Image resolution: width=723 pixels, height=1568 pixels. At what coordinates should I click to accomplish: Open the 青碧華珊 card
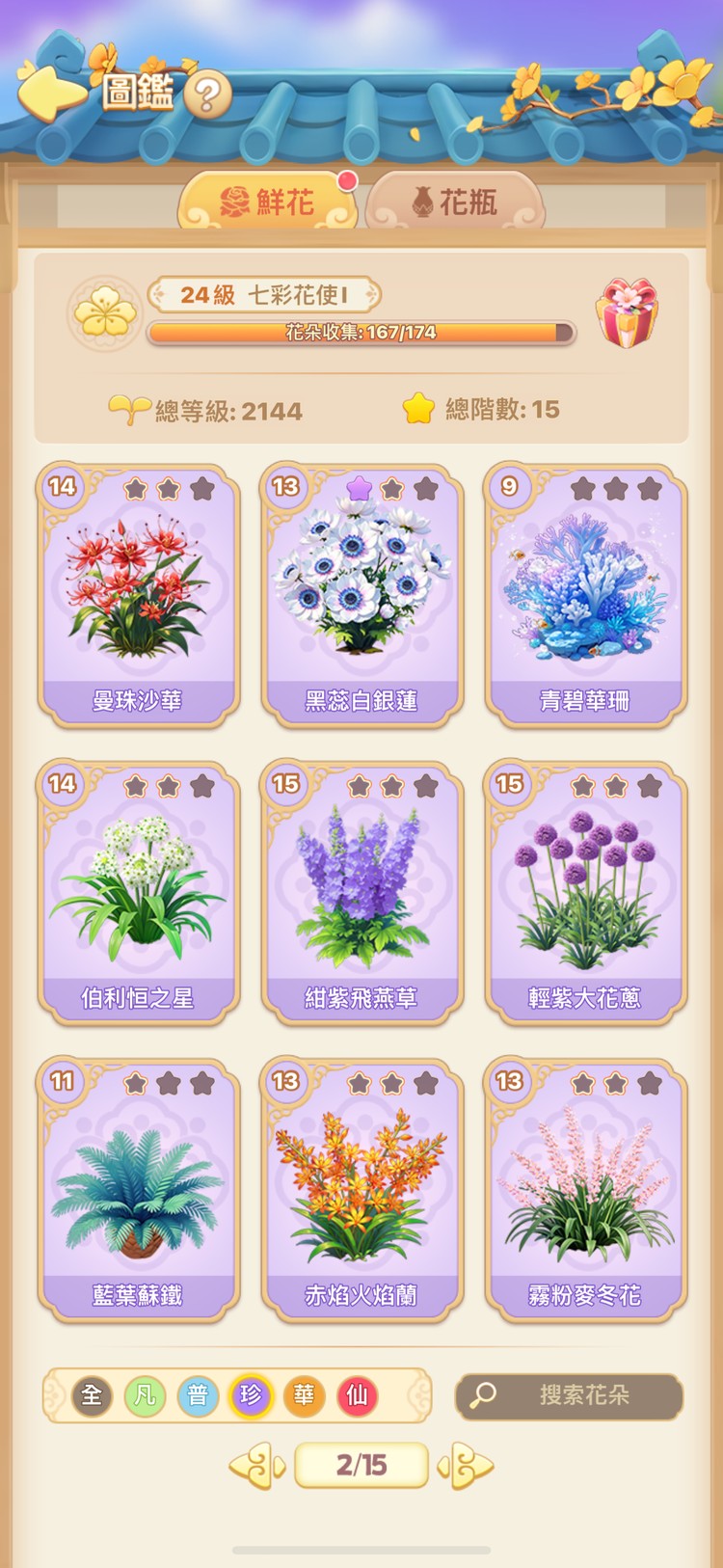[x=585, y=595]
